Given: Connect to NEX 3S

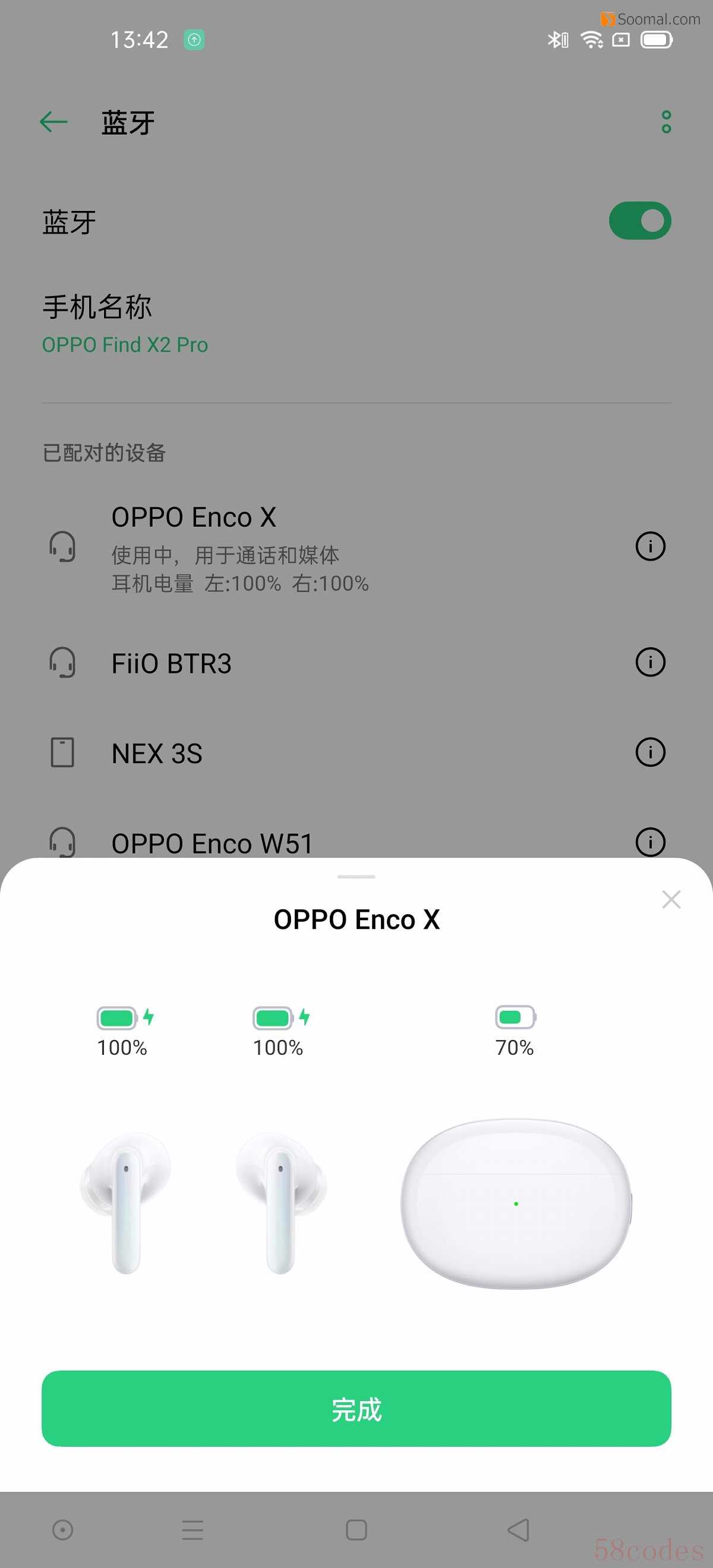Looking at the screenshot, I should pyautogui.click(x=157, y=754).
